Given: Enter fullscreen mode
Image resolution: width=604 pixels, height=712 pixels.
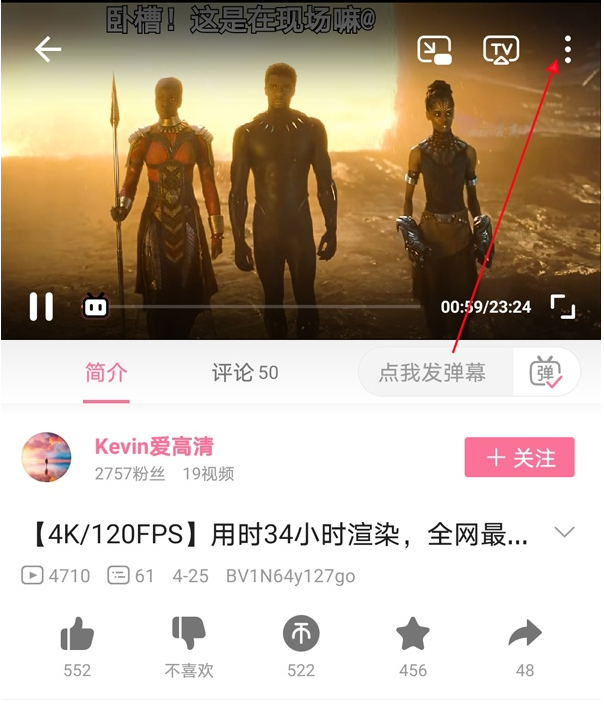Looking at the screenshot, I should pyautogui.click(x=564, y=306).
